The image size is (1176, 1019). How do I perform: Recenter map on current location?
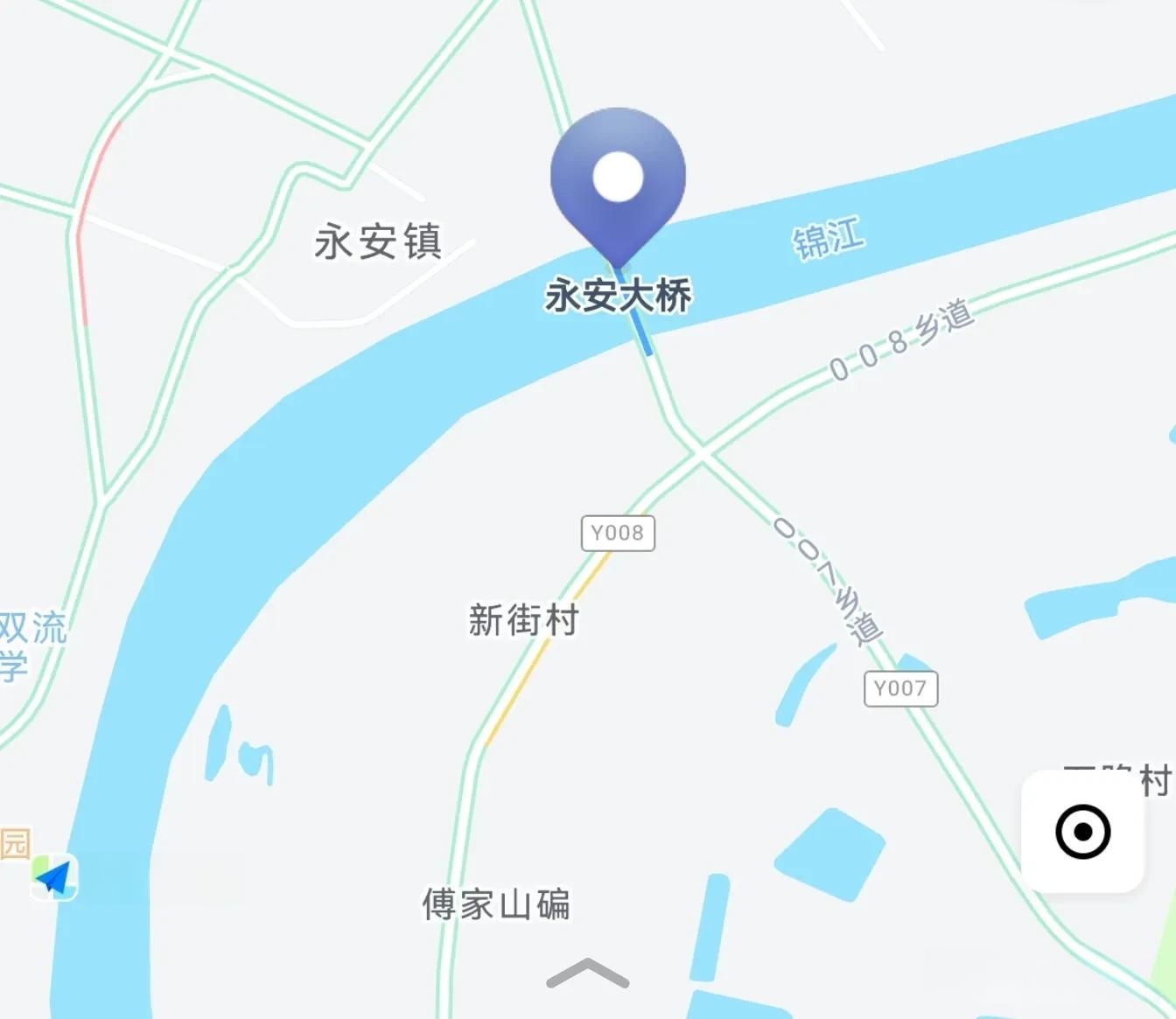pos(1082,831)
